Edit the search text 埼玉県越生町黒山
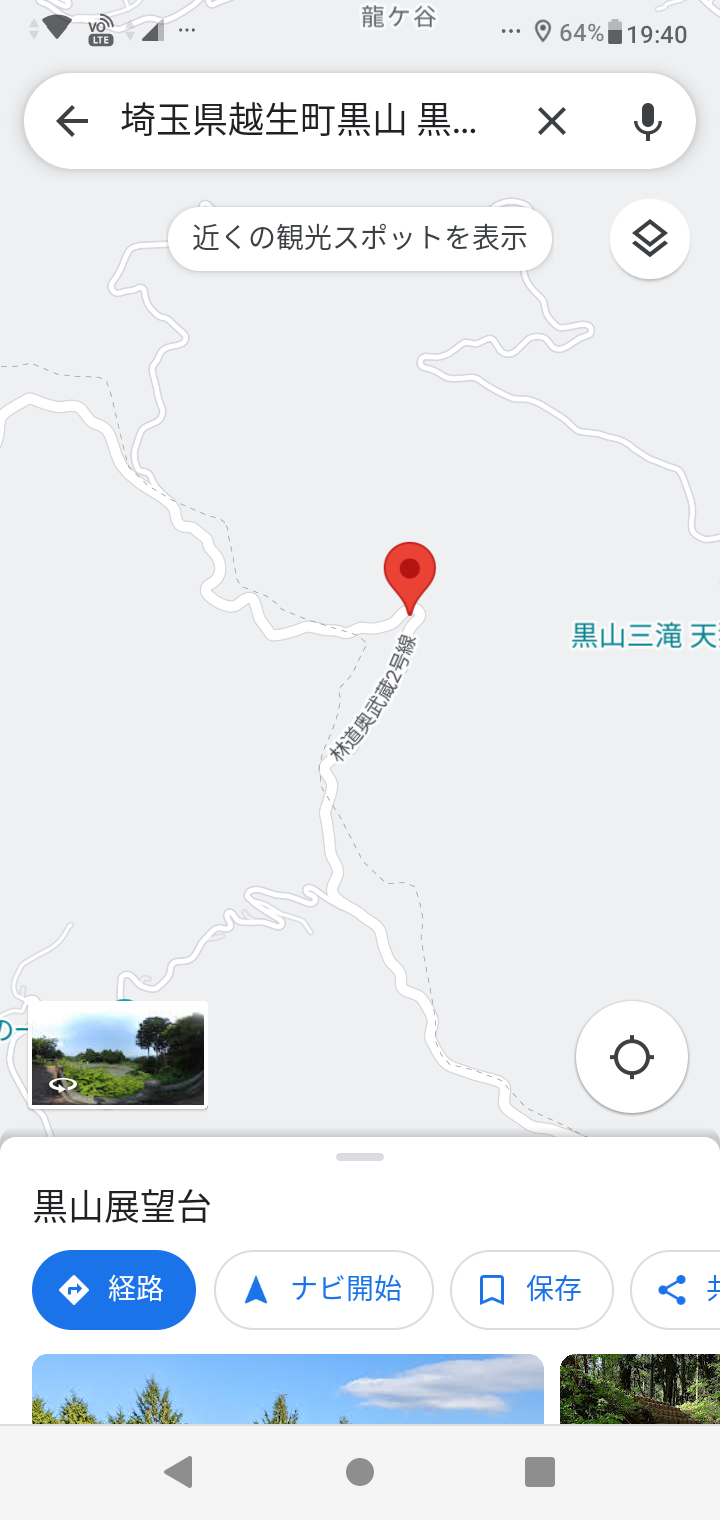This screenshot has height=1520, width=720. (x=300, y=122)
